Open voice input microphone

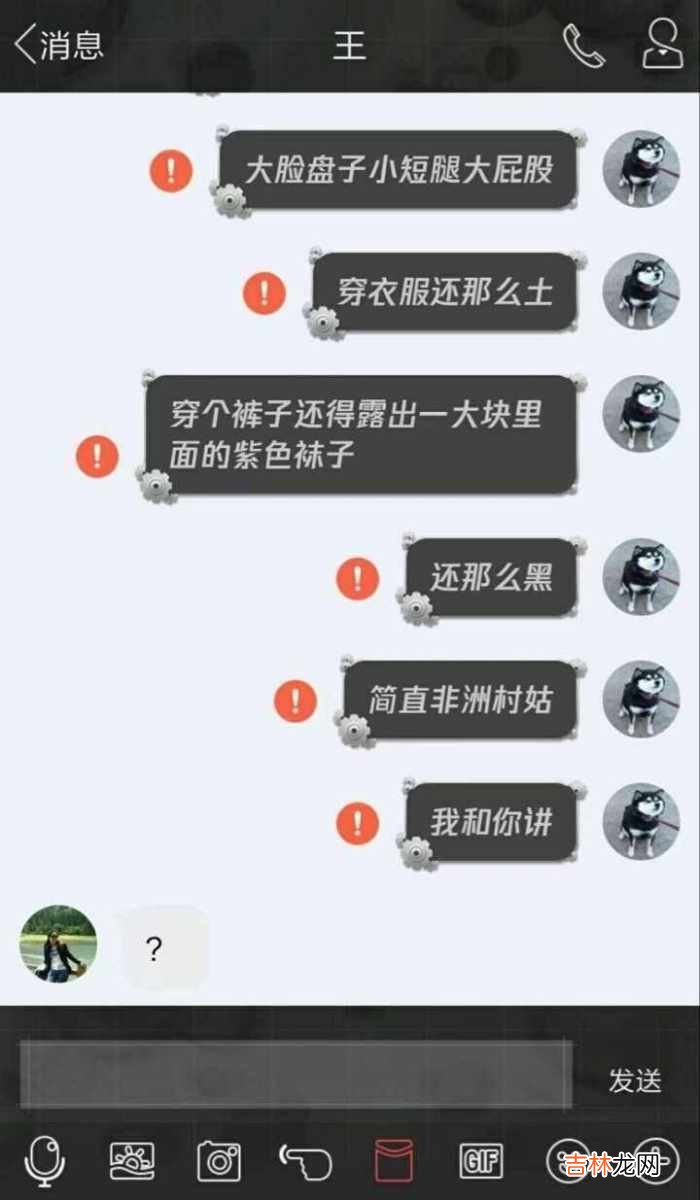point(44,1161)
